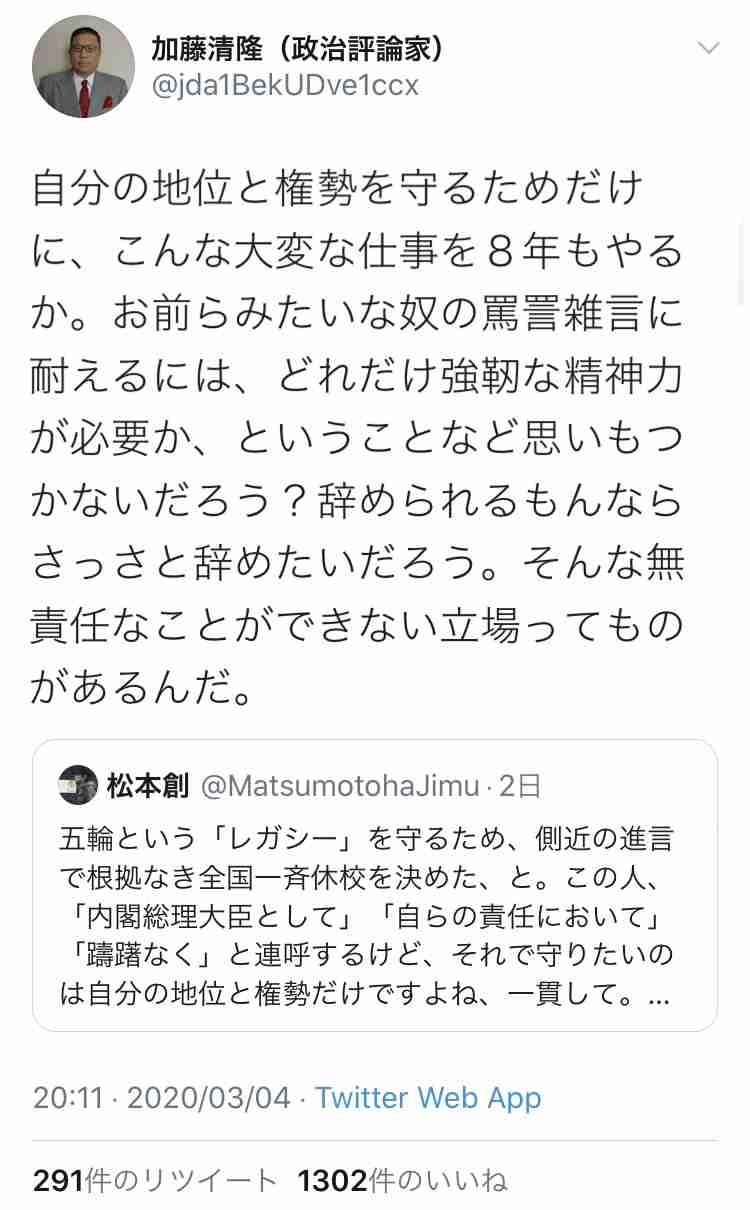The width and height of the screenshot is (750, 1210).
Task: Tap the quoted tweet header row
Action: 300,787
